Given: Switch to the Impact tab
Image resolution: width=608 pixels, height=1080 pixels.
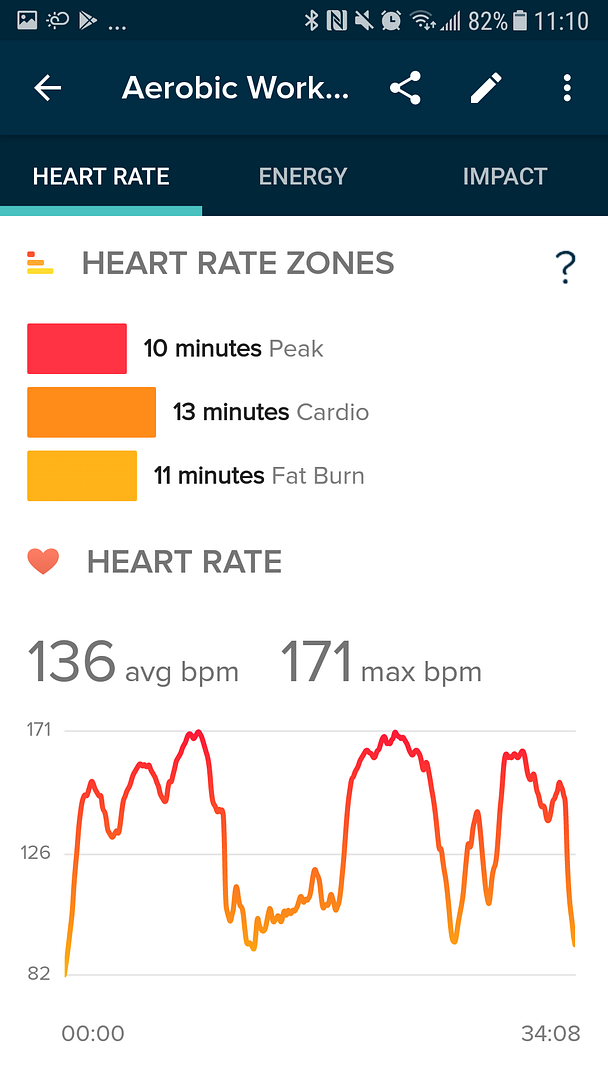Looking at the screenshot, I should coord(505,176).
